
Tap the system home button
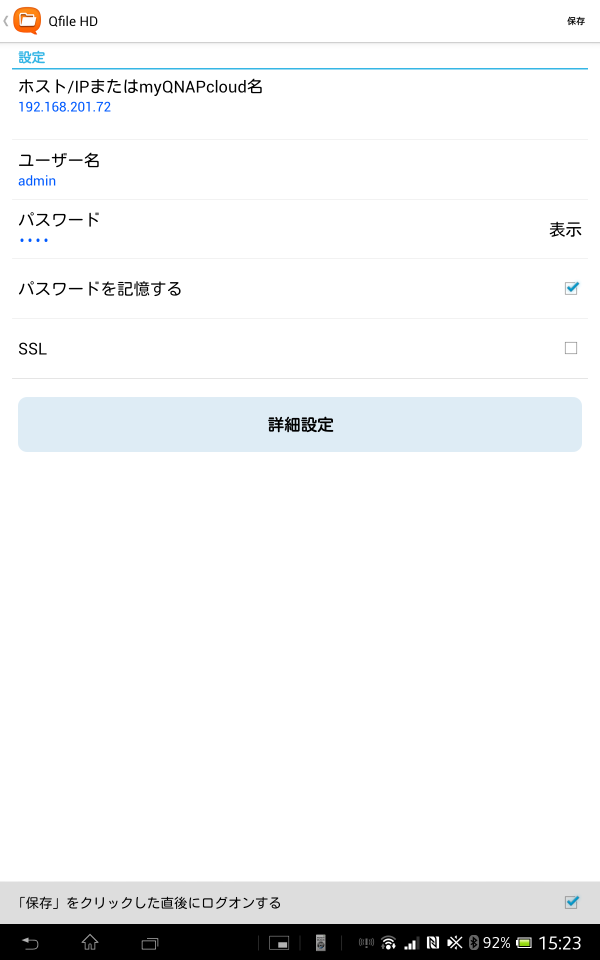click(90, 943)
